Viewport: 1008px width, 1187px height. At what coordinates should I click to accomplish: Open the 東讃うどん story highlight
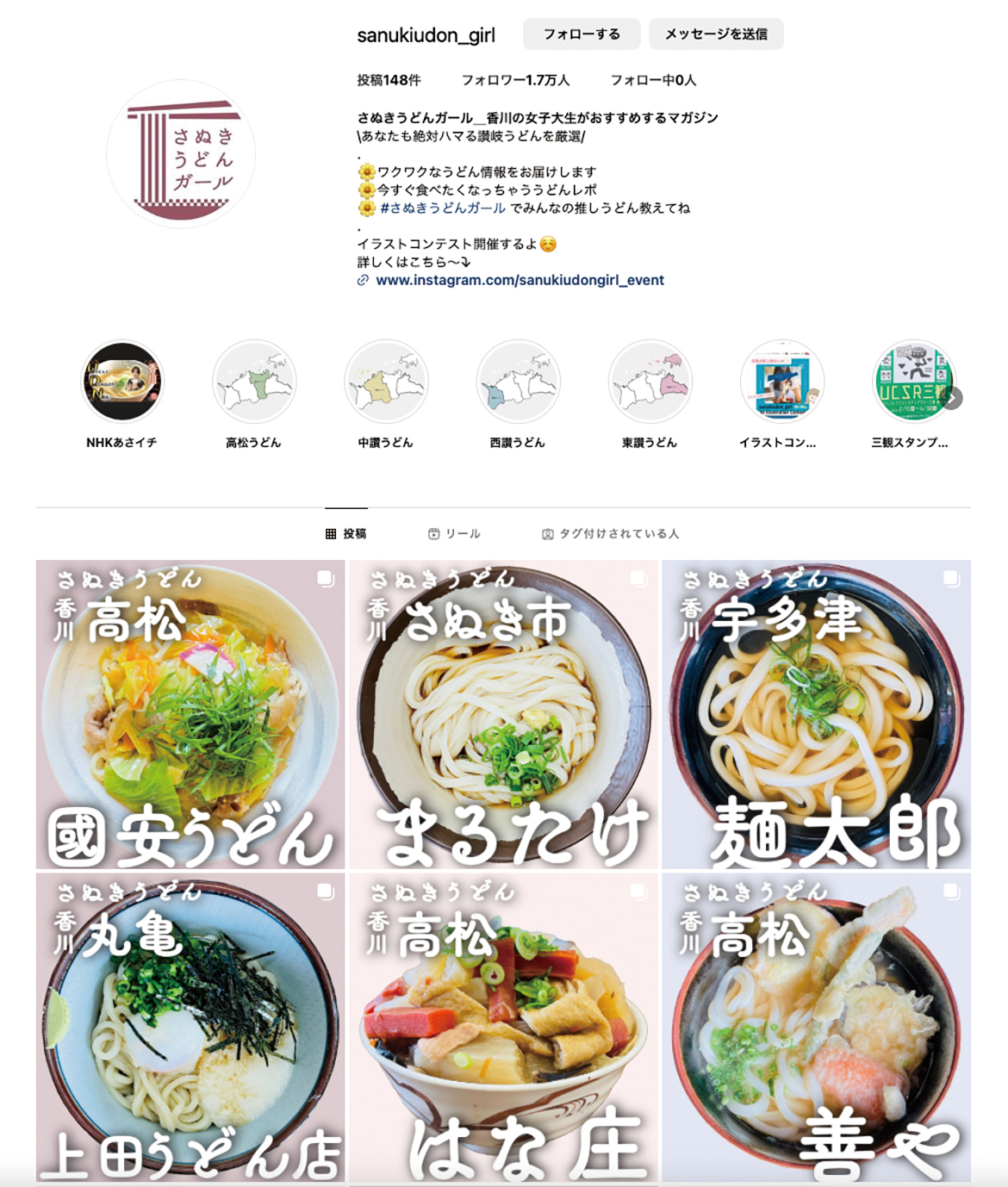tap(650, 382)
